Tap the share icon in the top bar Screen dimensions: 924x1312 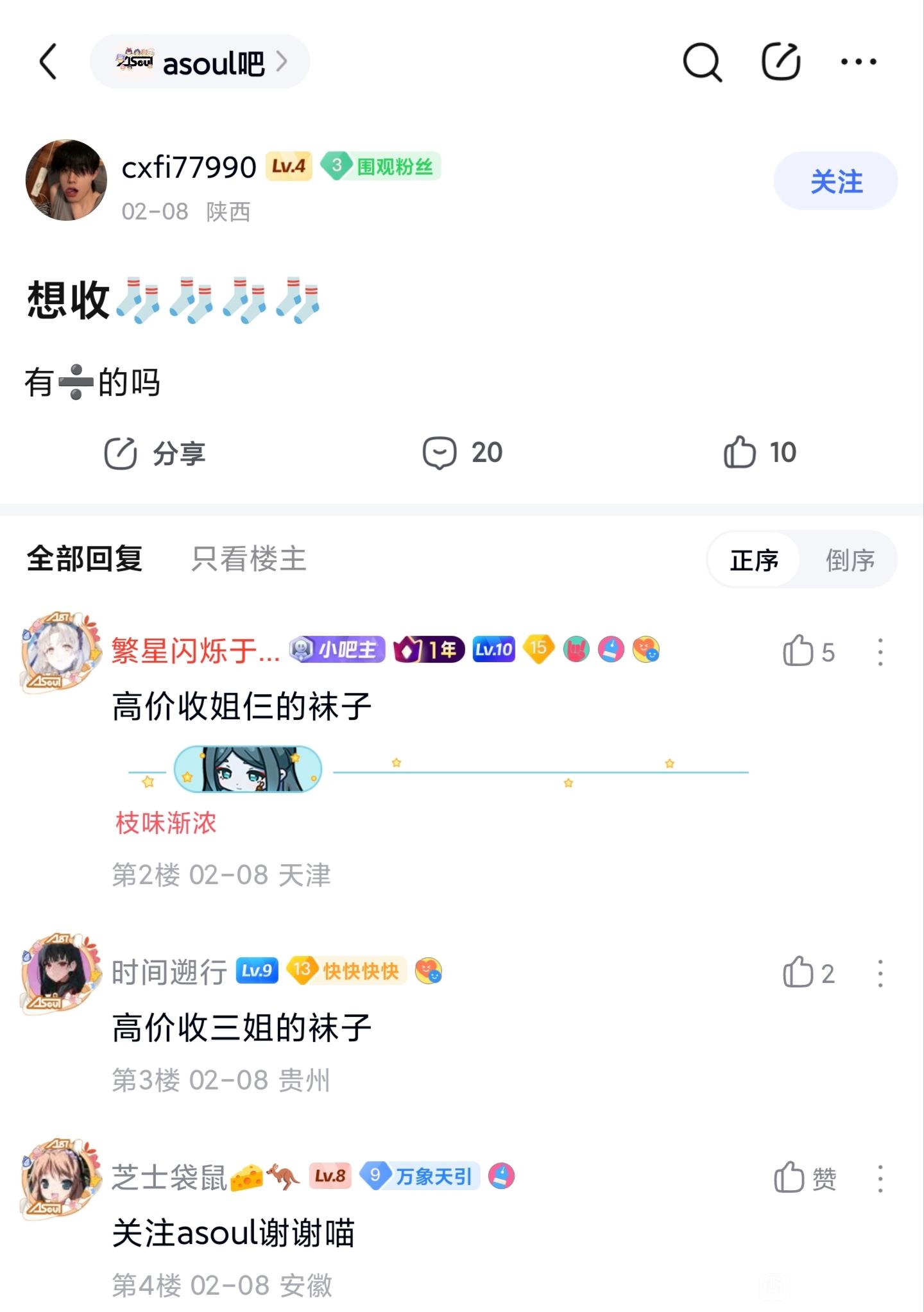pos(780,62)
